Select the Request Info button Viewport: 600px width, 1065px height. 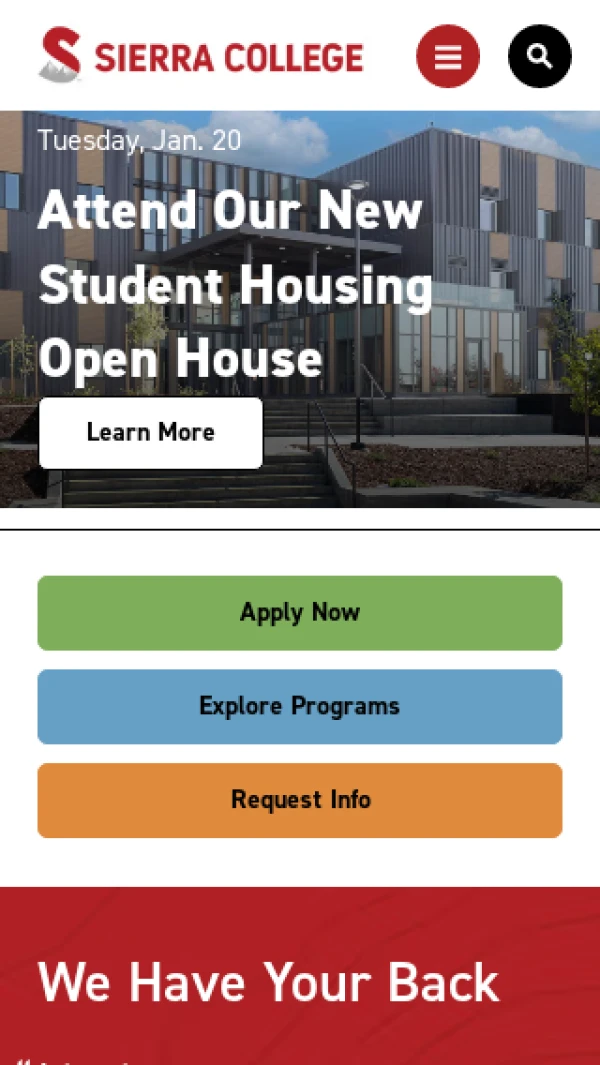point(300,800)
